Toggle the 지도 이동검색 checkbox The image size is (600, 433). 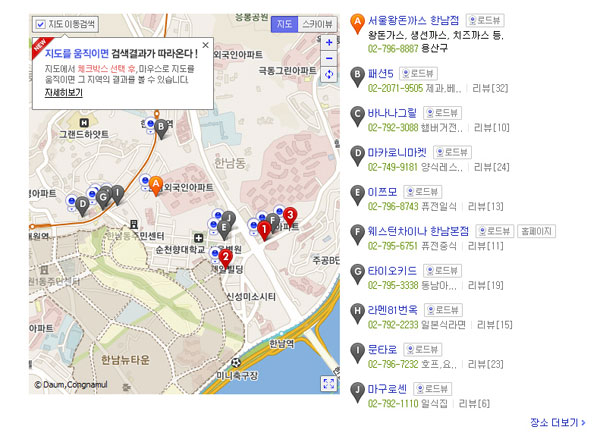[x=40, y=23]
